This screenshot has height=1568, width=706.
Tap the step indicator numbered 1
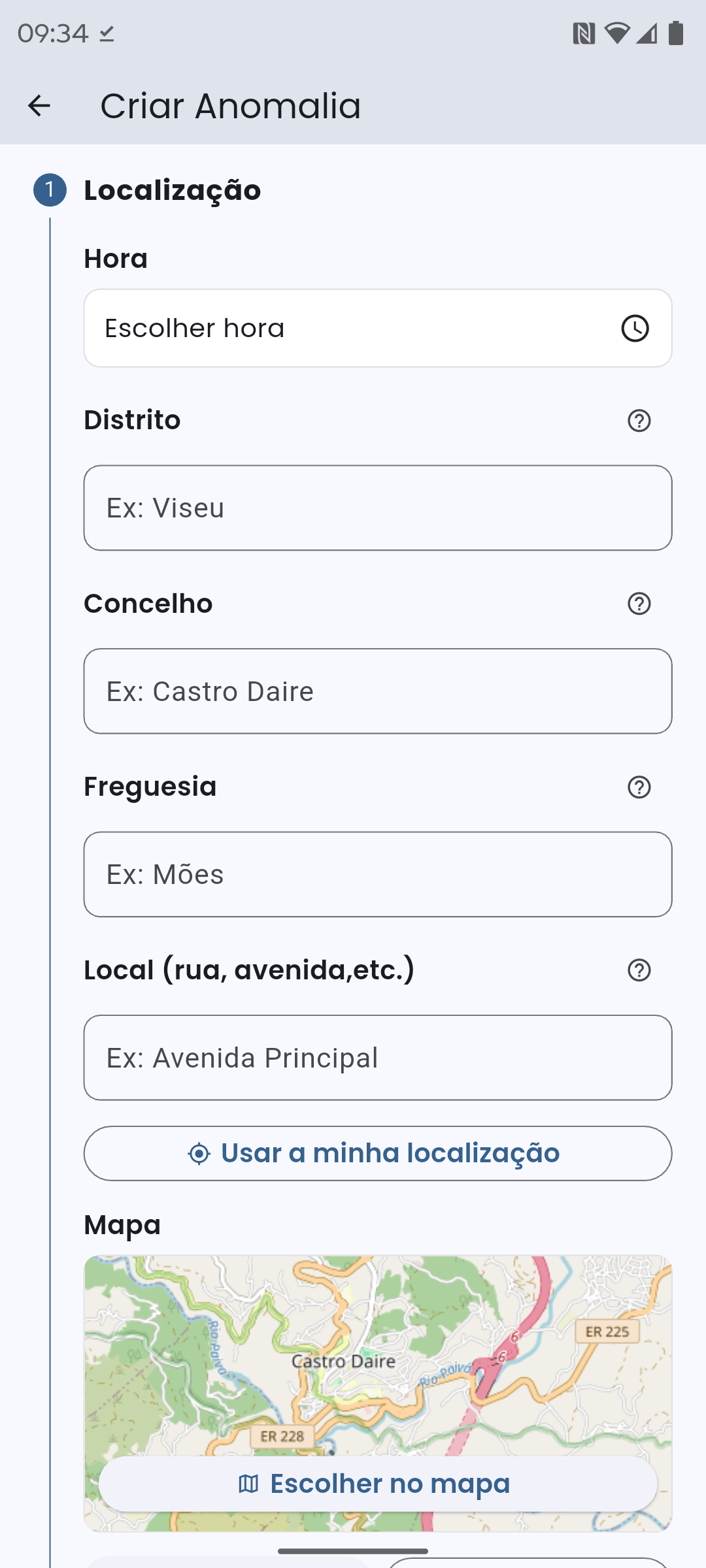pos(50,191)
